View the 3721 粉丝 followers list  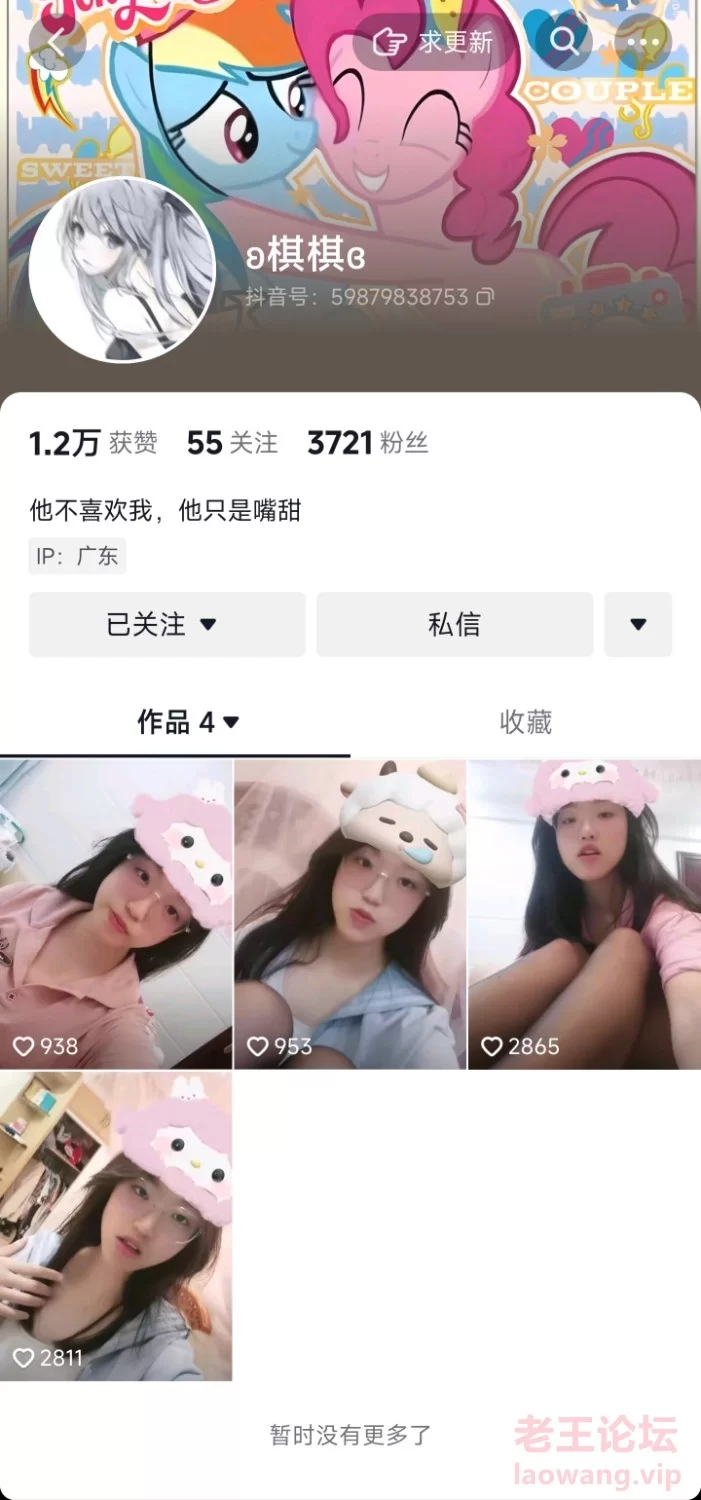[367, 443]
